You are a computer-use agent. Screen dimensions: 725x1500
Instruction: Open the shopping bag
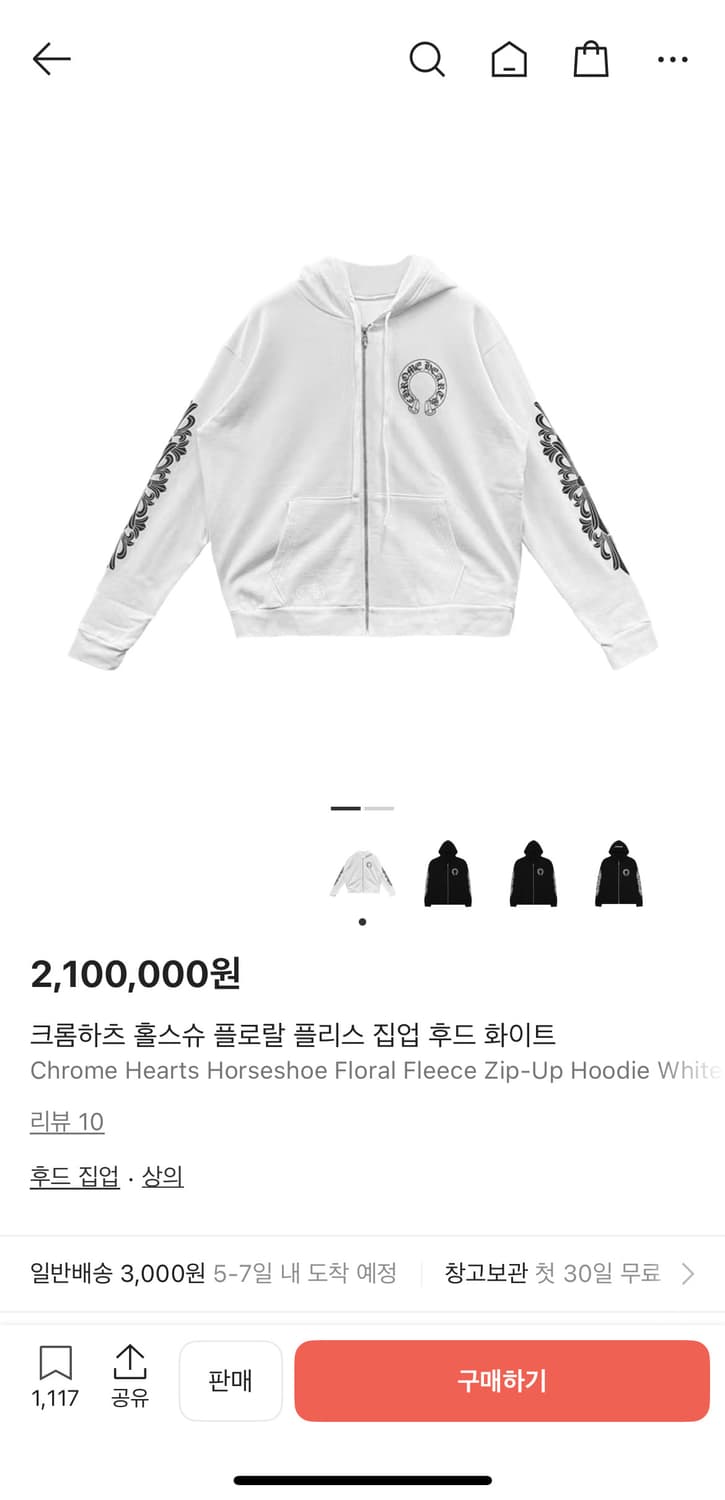tap(591, 59)
